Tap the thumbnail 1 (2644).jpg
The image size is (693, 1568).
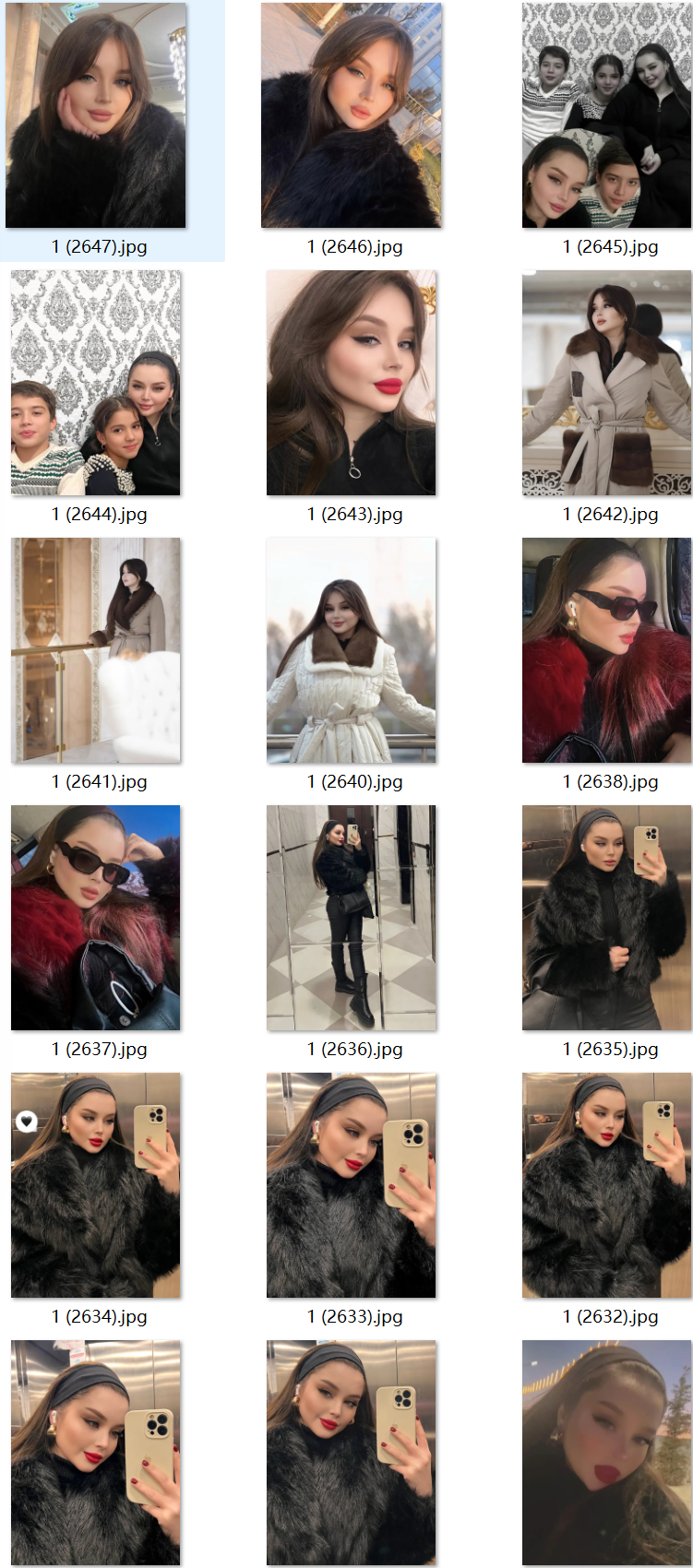pos(96,383)
